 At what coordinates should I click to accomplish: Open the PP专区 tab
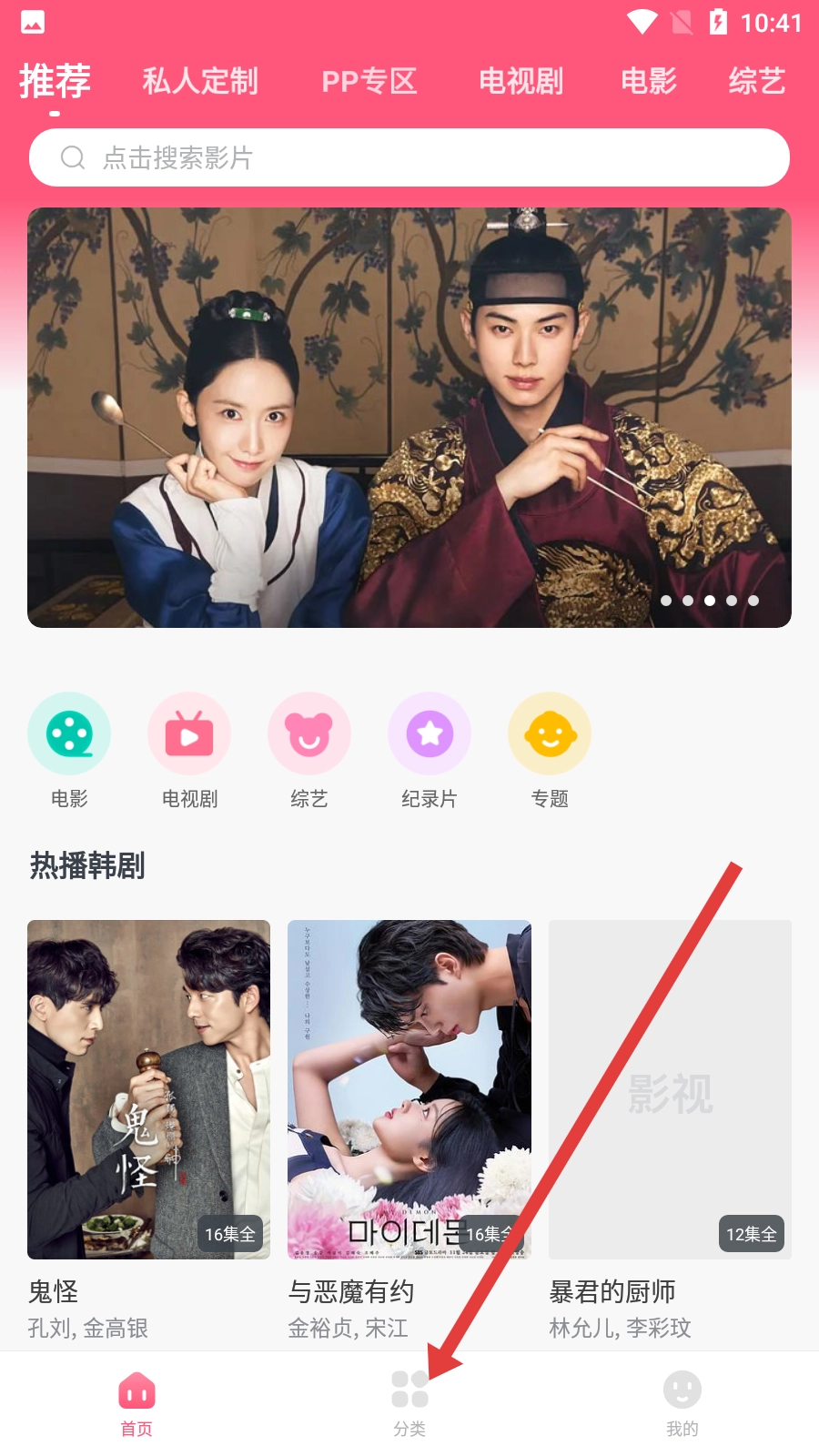(369, 82)
